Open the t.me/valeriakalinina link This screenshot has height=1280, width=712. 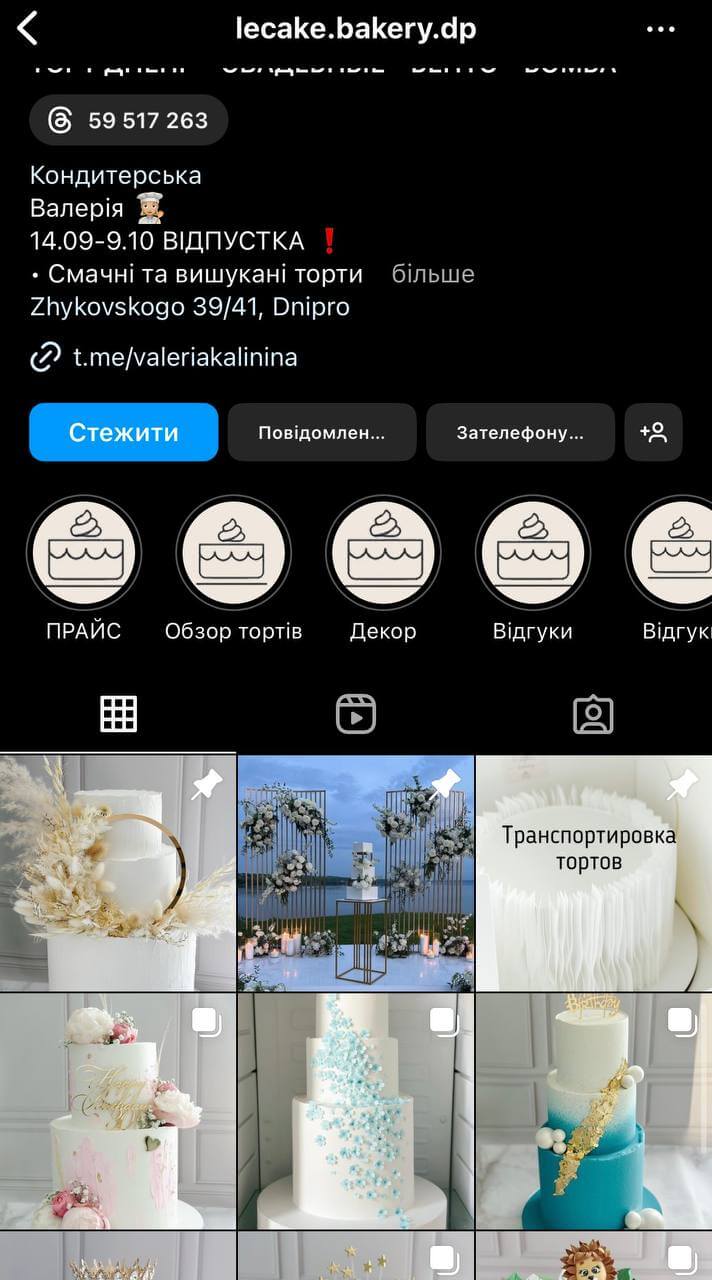pos(185,357)
